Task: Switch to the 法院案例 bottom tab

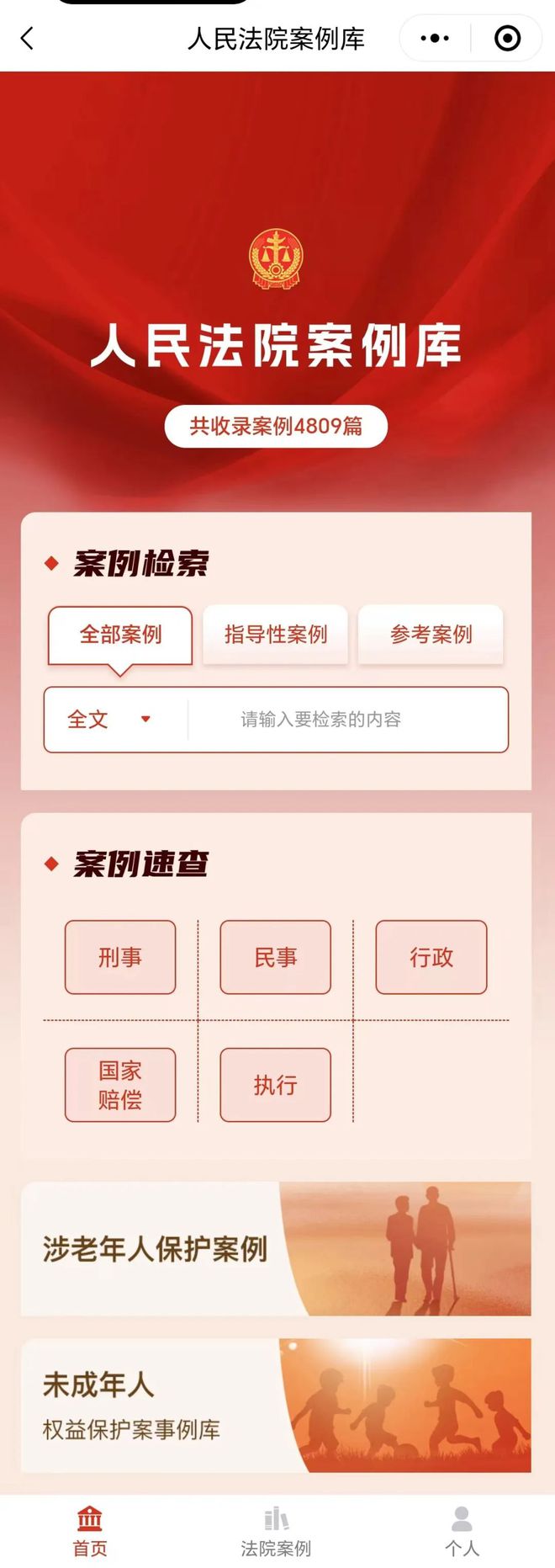Action: (276, 1532)
